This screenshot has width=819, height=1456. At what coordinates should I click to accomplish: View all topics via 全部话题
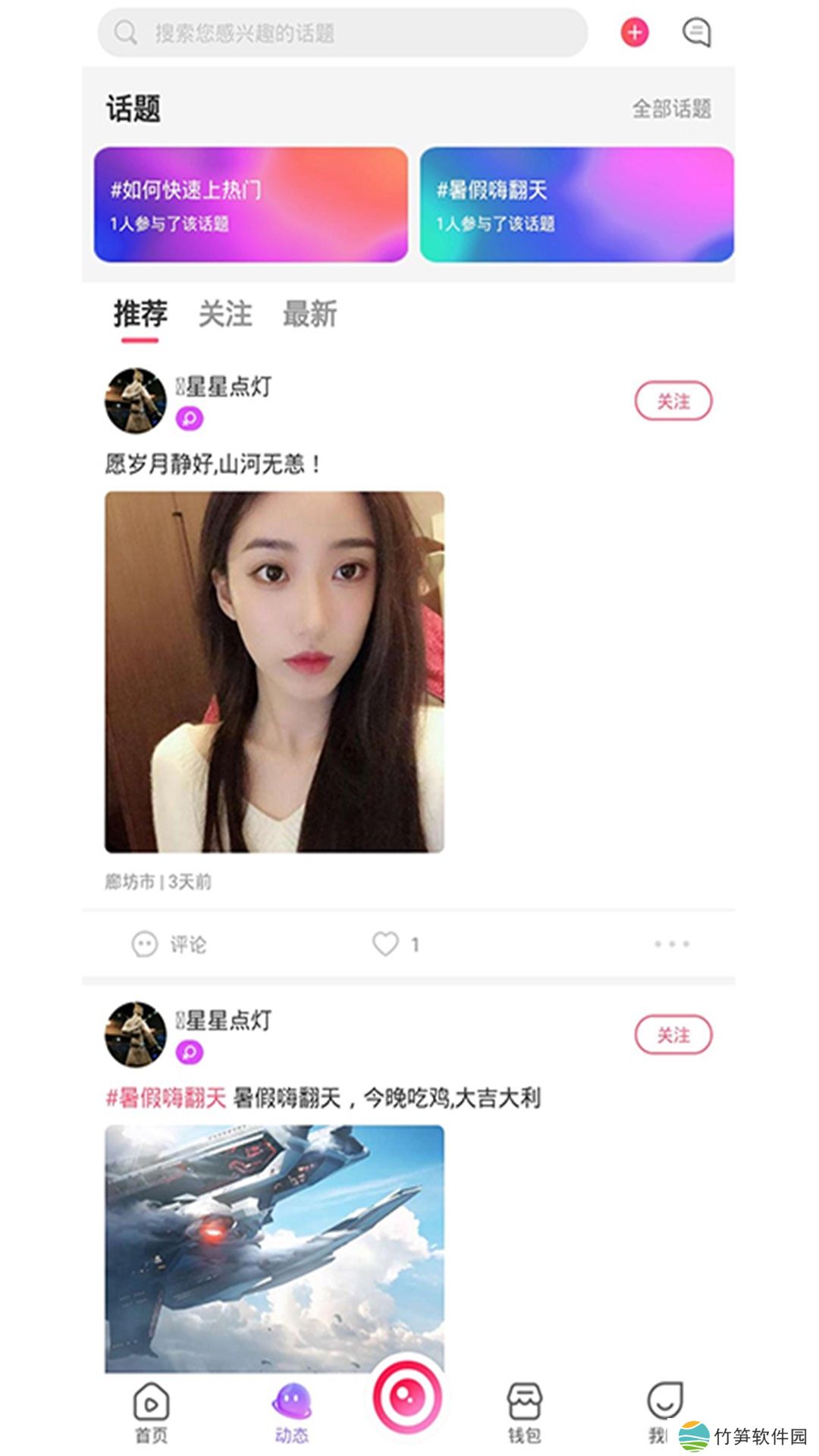[x=671, y=109]
